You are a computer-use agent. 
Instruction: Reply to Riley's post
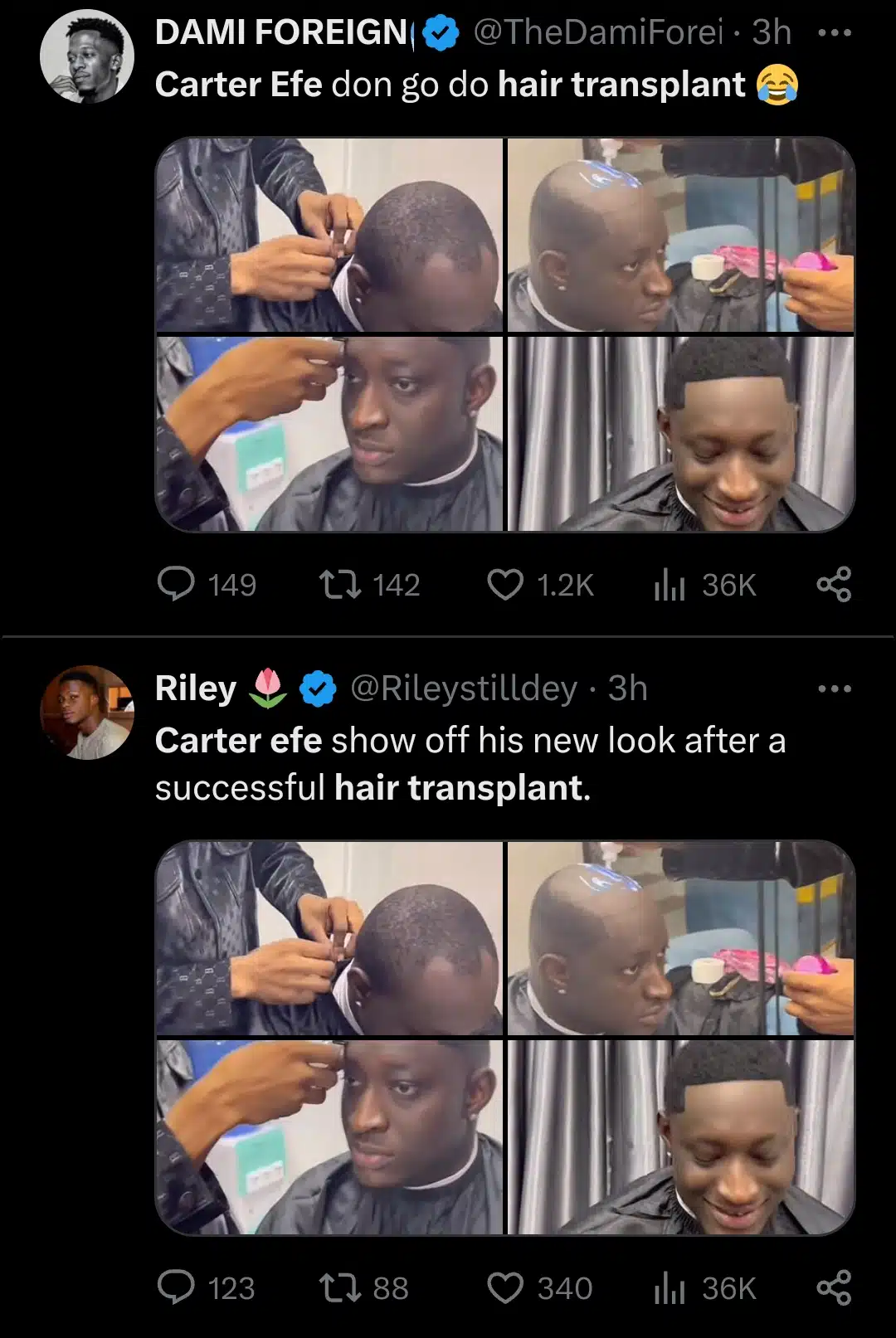[x=177, y=1287]
